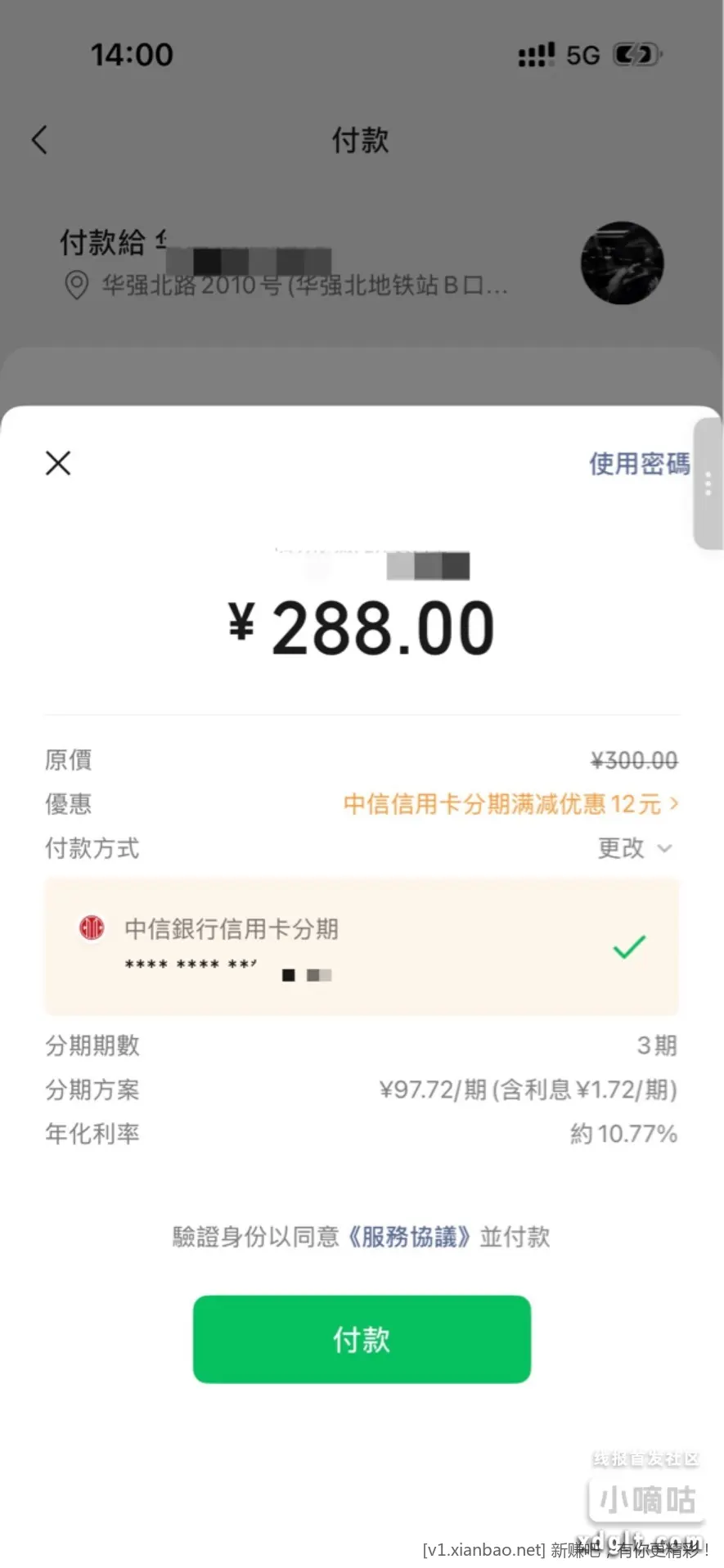Go back using the top arrow

39,140
